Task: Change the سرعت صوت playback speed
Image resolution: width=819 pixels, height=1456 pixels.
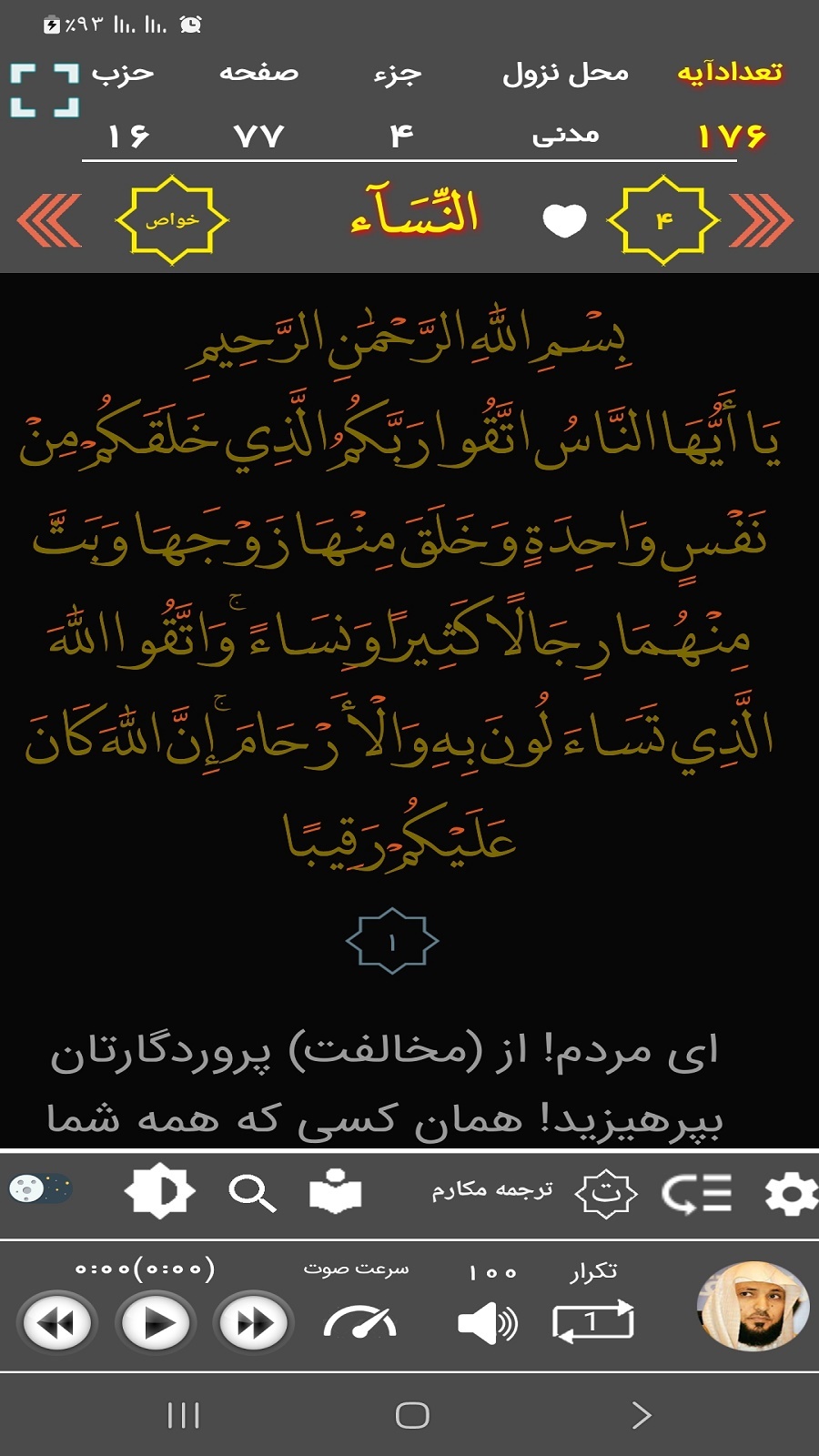Action: coord(359,1321)
